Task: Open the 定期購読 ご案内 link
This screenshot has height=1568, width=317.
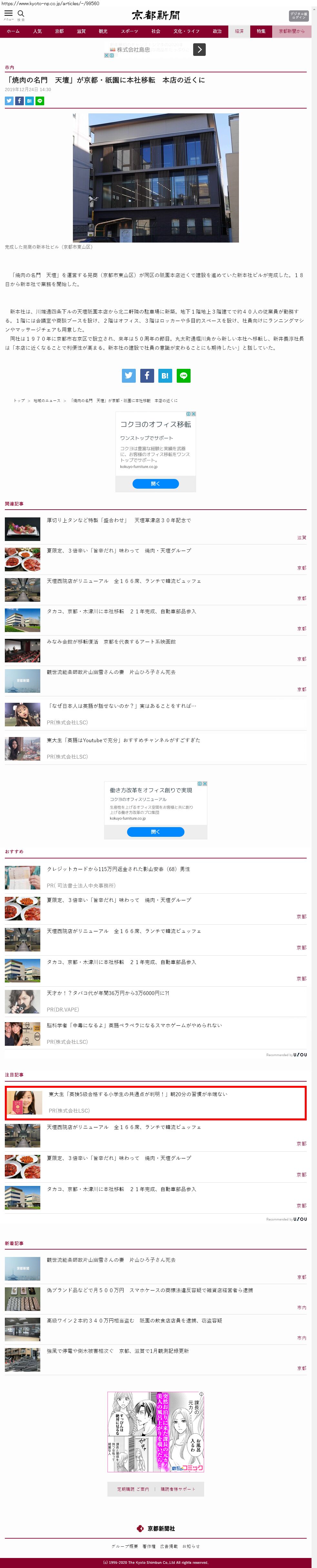Action: click(133, 1489)
